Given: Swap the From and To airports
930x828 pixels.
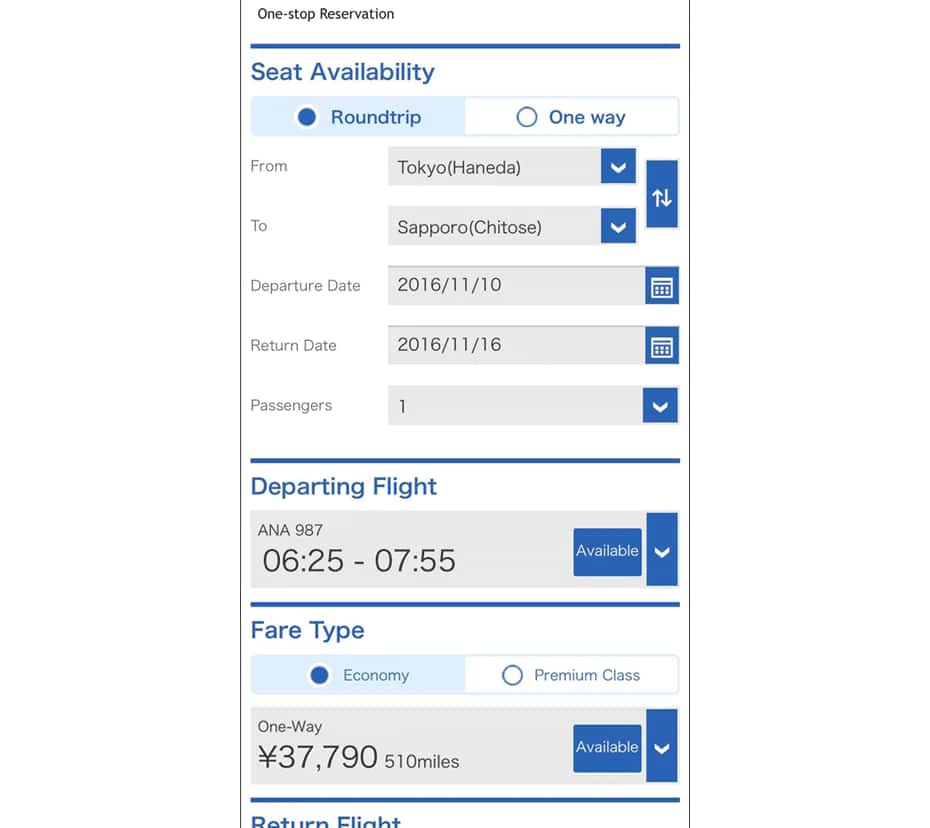Looking at the screenshot, I should [x=662, y=195].
